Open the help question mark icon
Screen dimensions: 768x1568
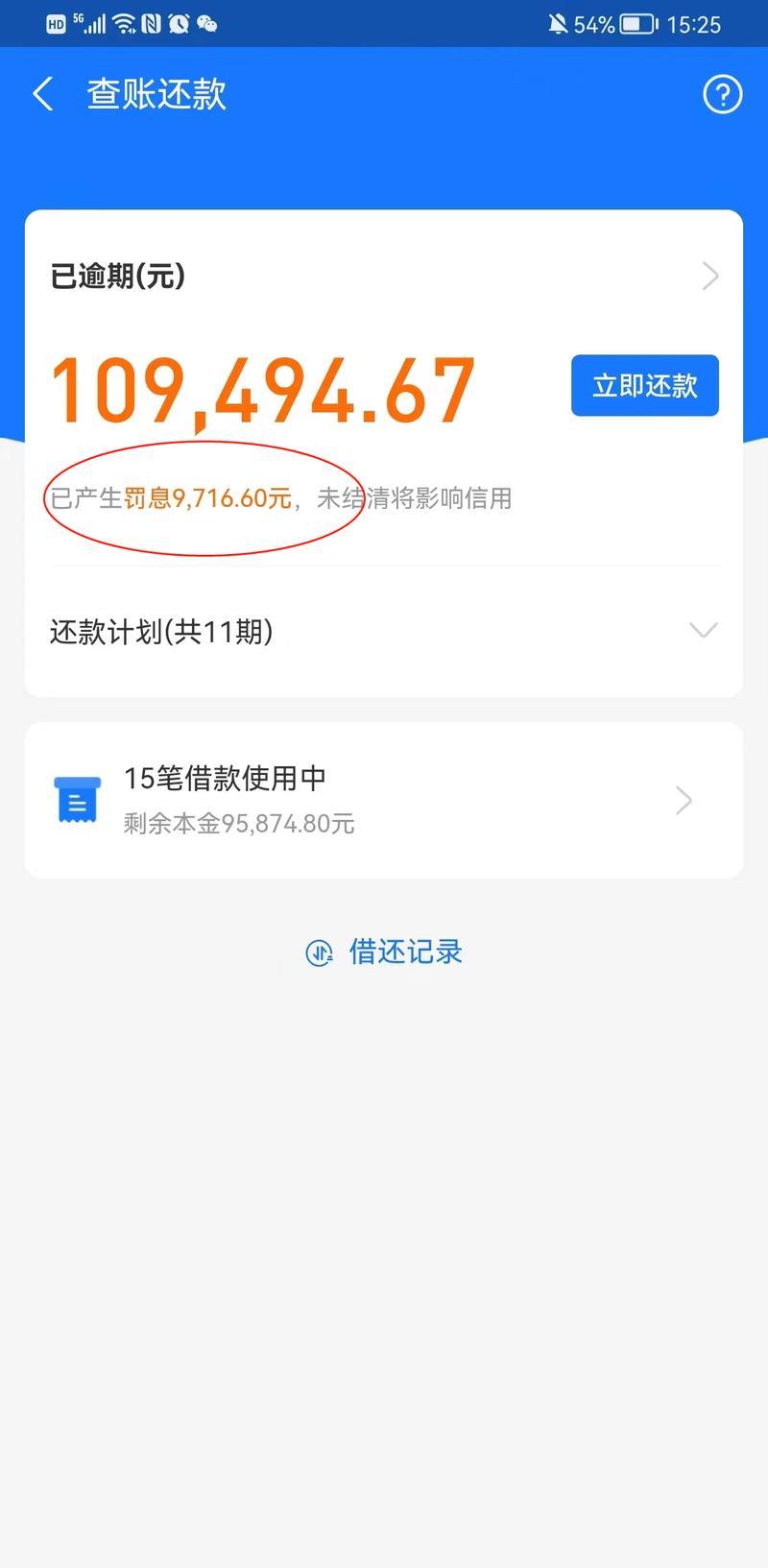[x=722, y=94]
